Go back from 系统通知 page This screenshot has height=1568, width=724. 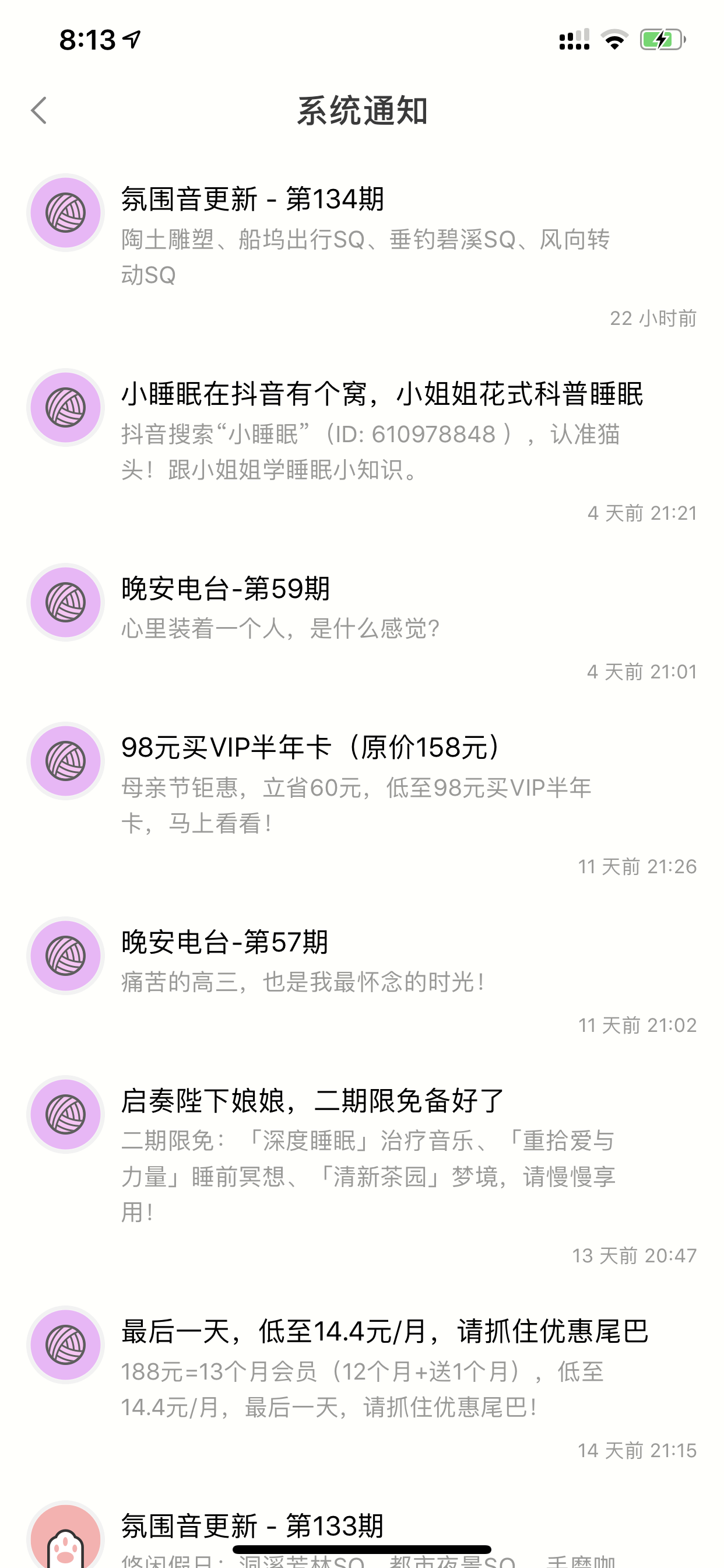[x=39, y=111]
